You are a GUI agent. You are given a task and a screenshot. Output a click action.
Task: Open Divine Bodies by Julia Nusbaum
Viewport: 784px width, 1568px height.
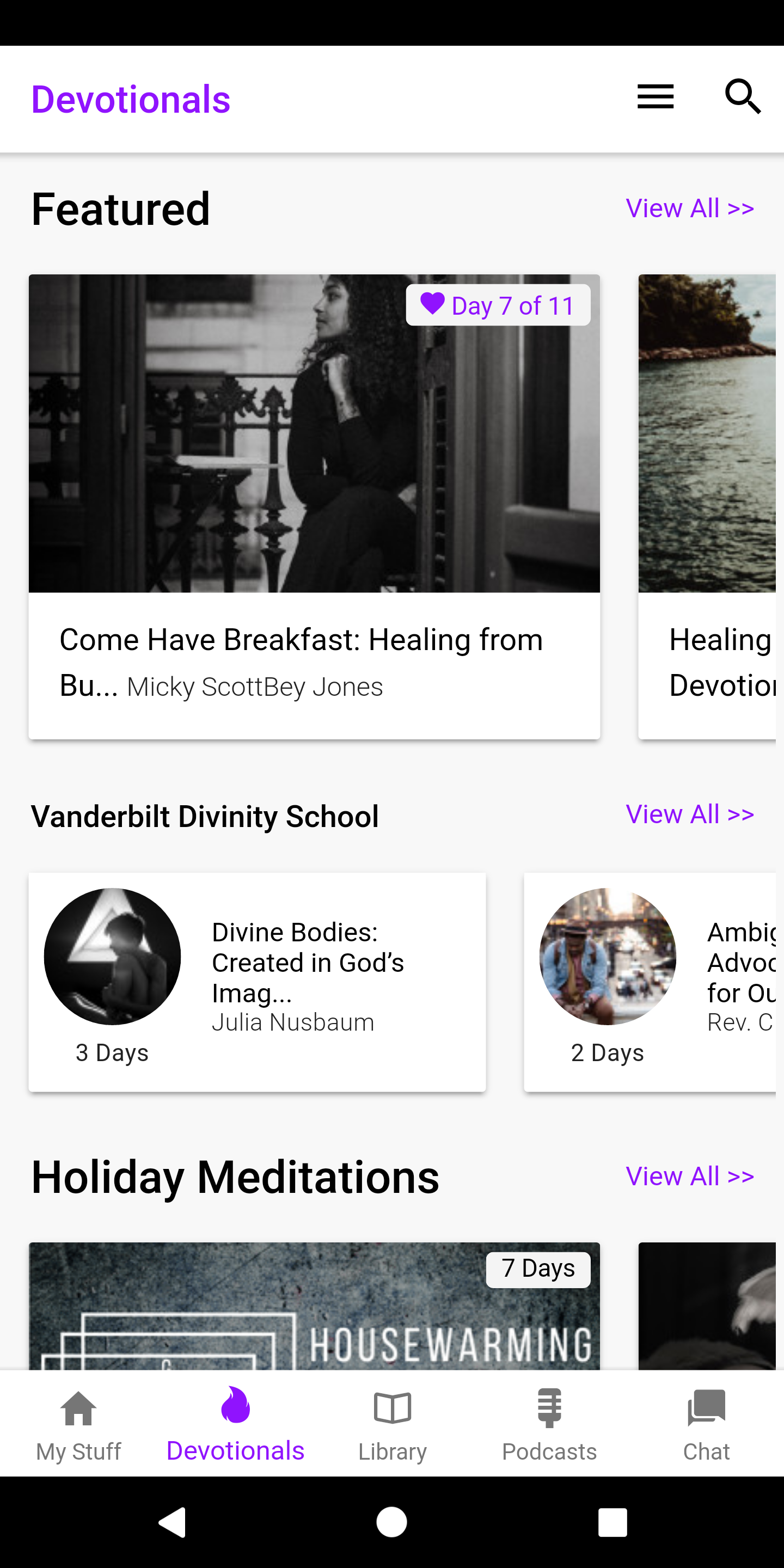point(257,981)
